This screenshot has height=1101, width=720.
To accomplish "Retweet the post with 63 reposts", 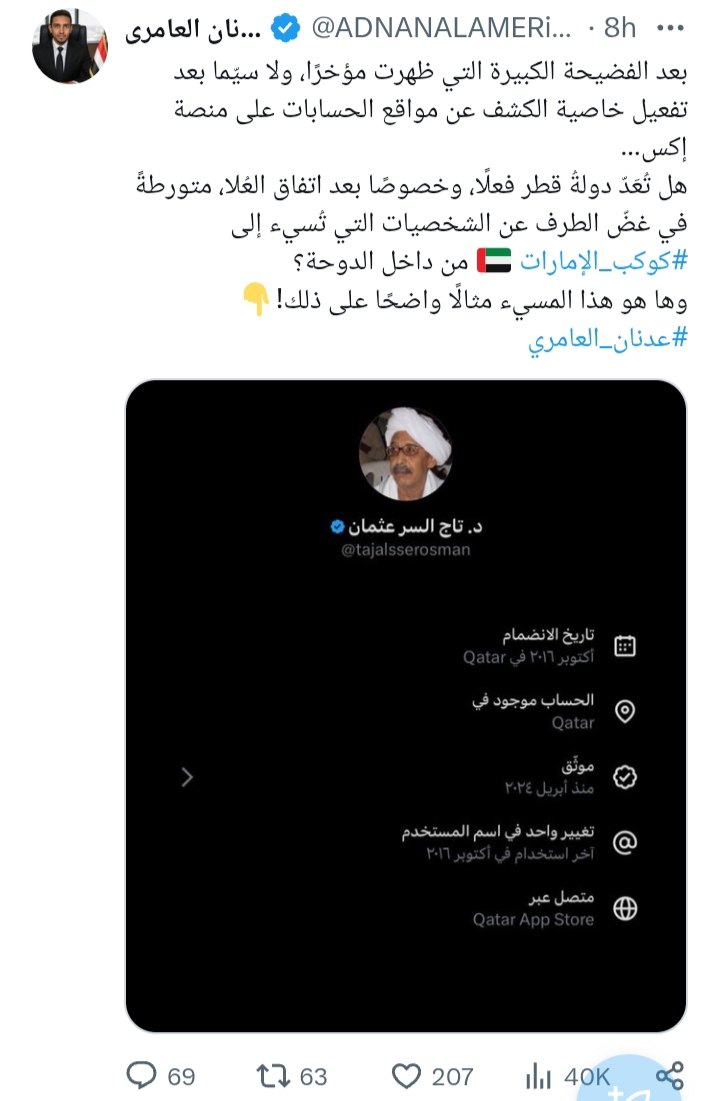I will pyautogui.click(x=271, y=1076).
